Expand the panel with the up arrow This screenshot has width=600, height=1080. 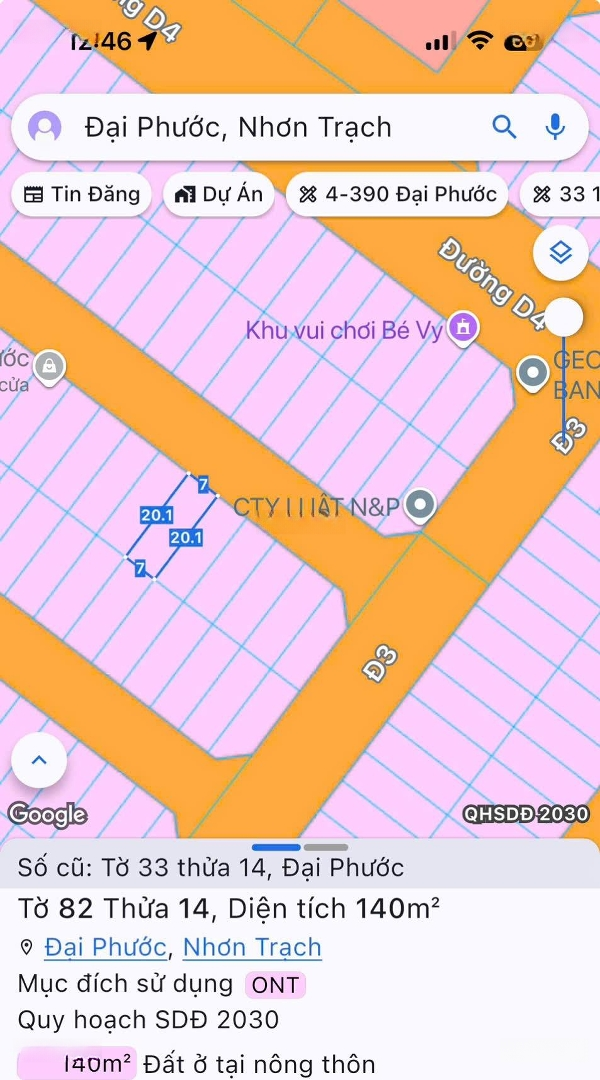tap(39, 760)
